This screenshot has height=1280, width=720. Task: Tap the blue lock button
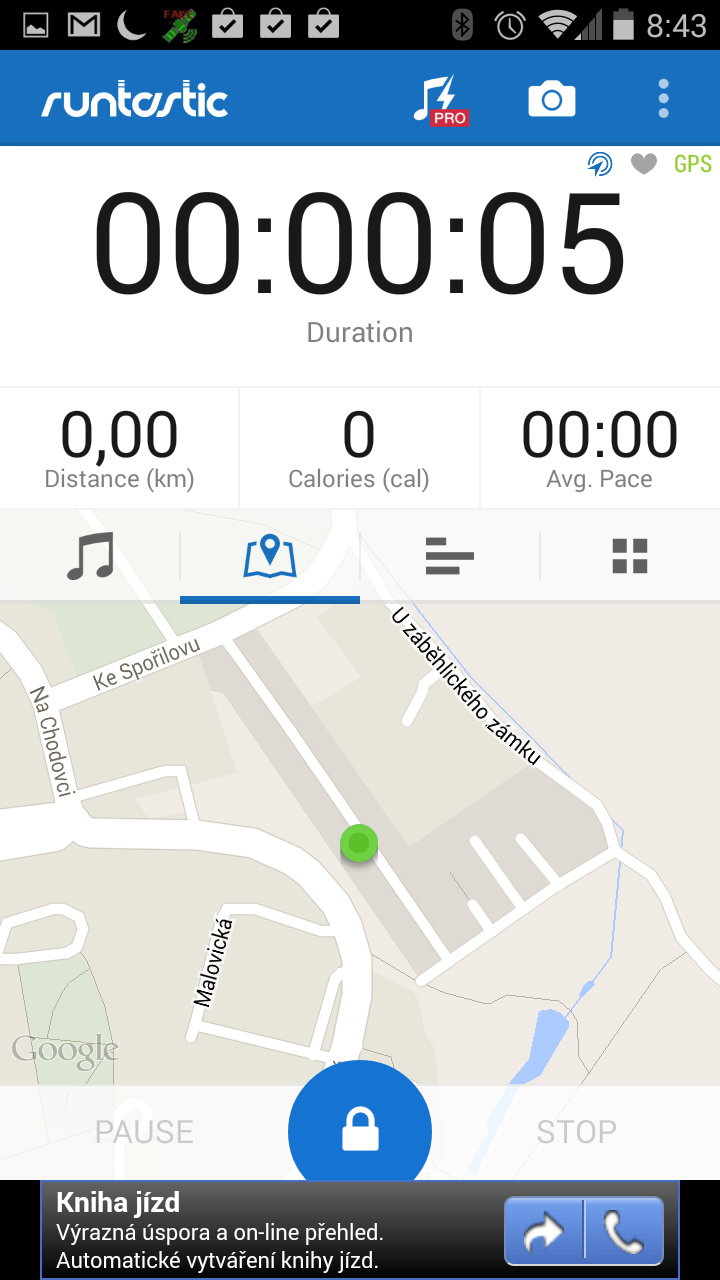pos(360,1131)
